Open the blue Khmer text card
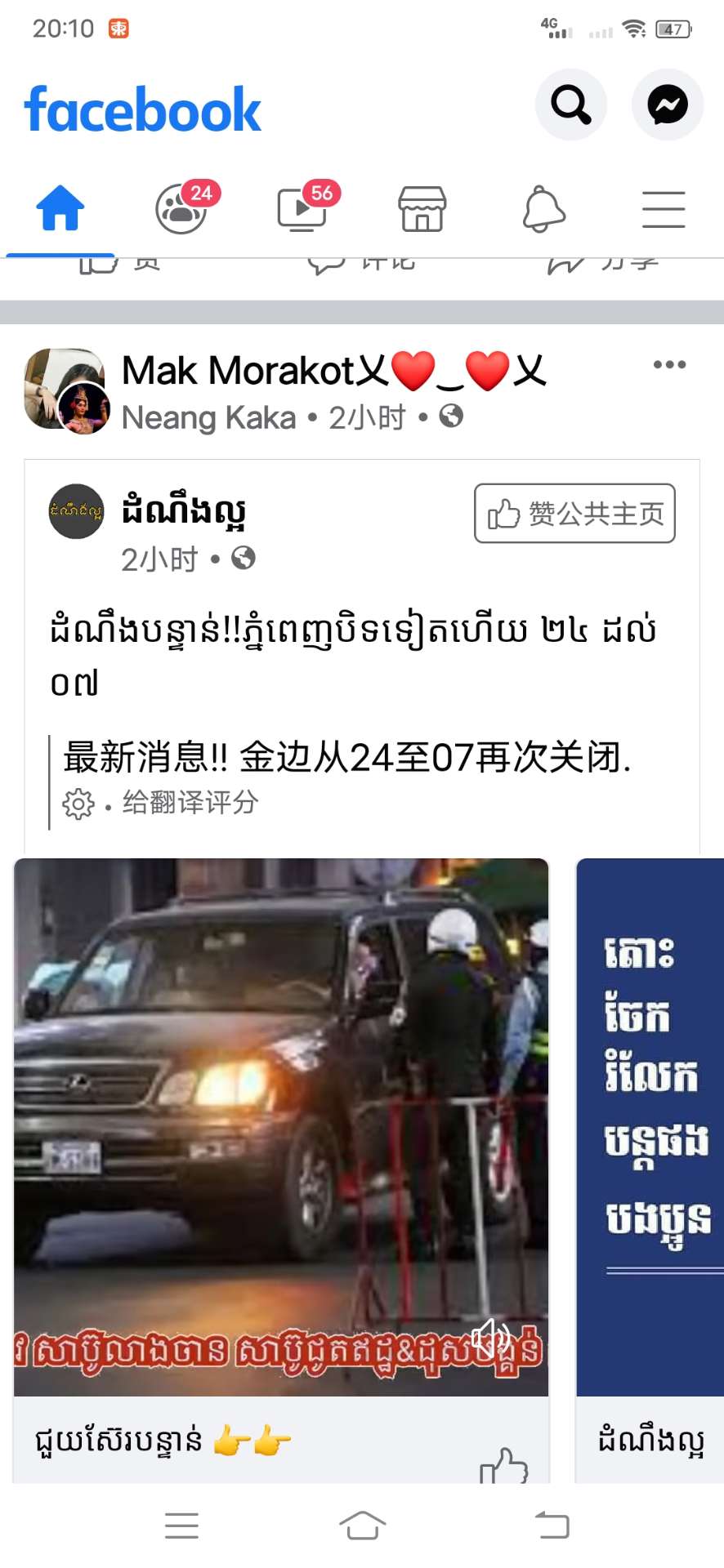 click(650, 1127)
